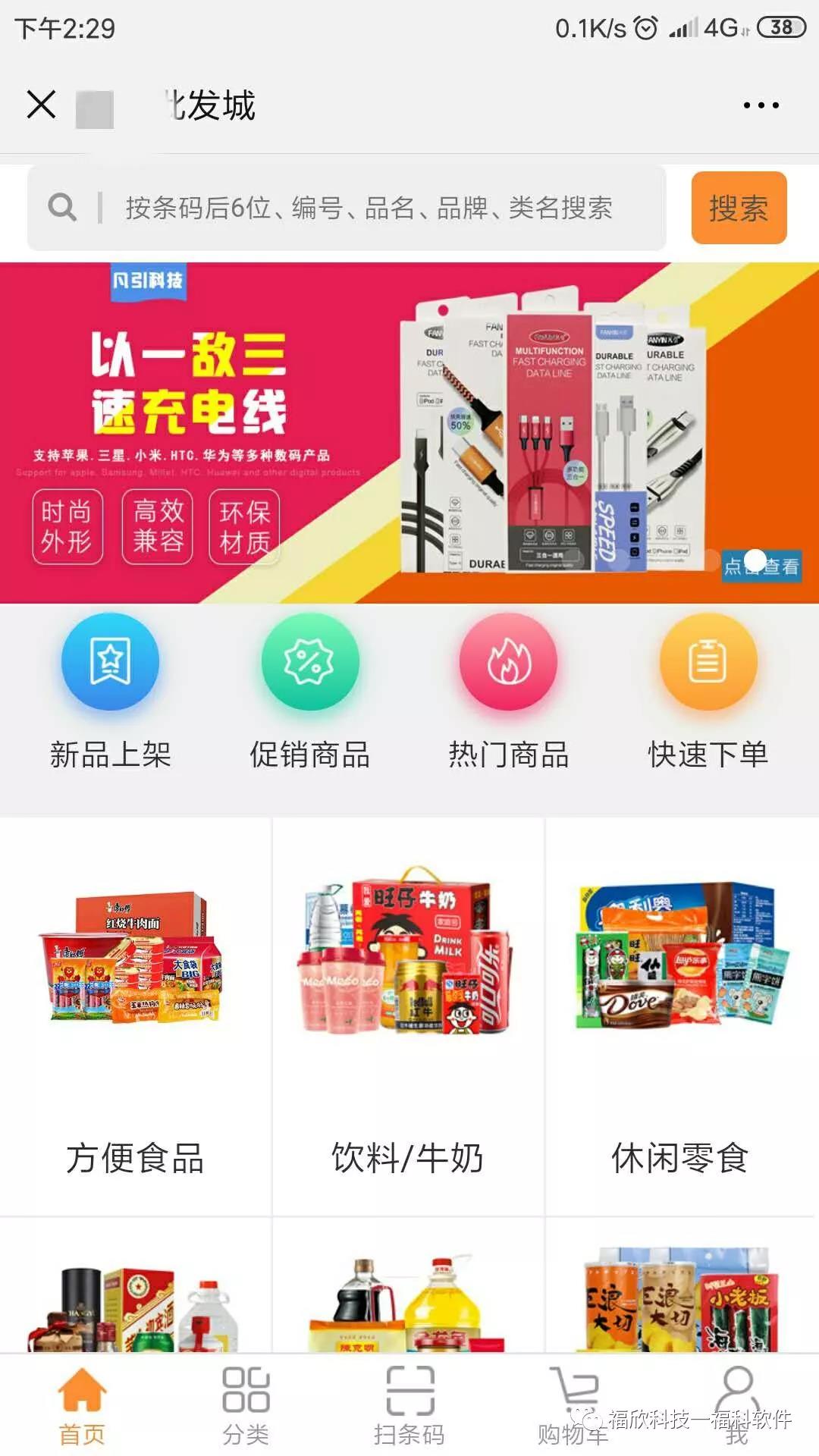Viewport: 819px width, 1456px height.
Task: Tap the product search input field
Action: 369,208
